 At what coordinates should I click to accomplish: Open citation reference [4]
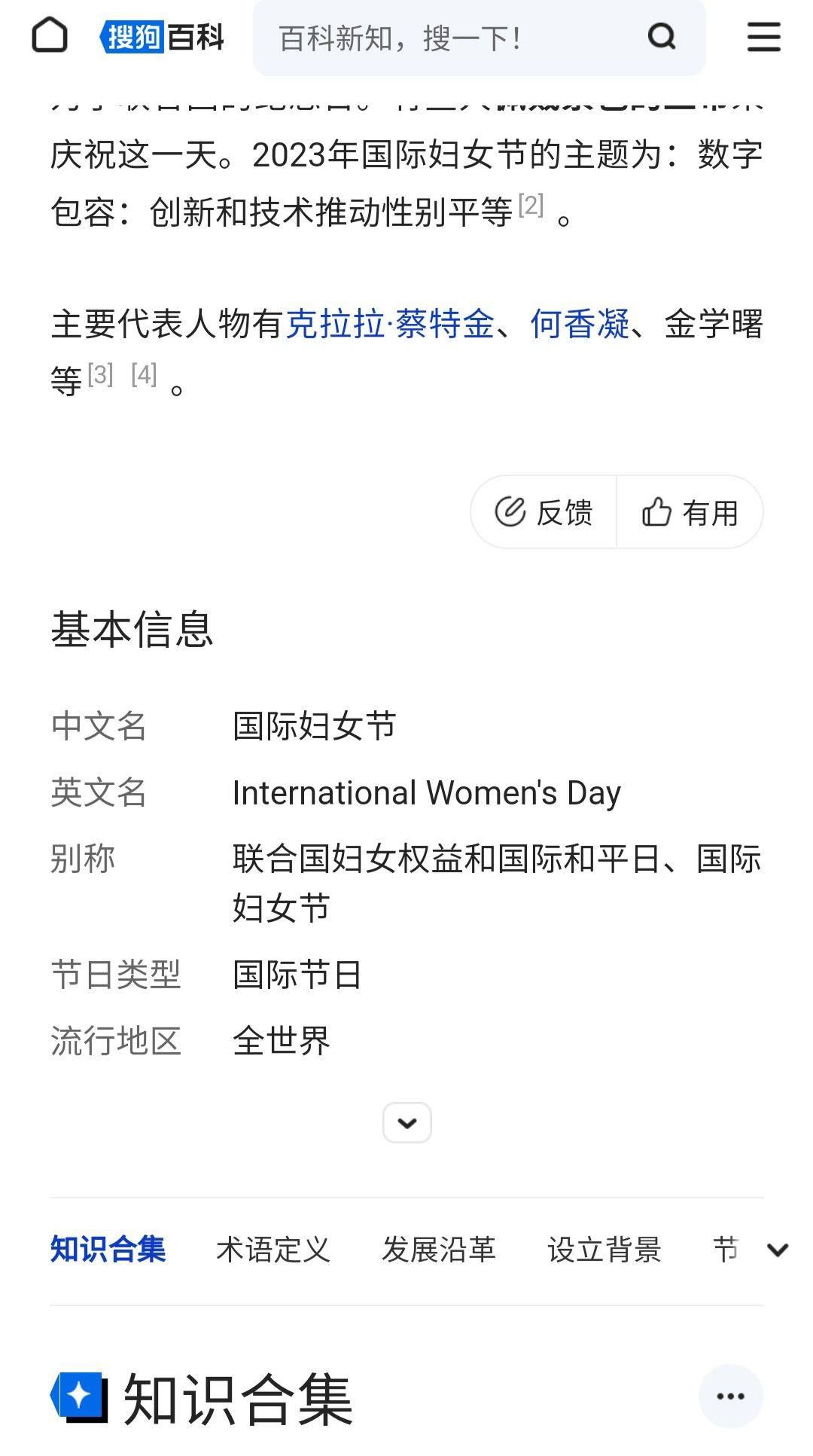point(144,374)
